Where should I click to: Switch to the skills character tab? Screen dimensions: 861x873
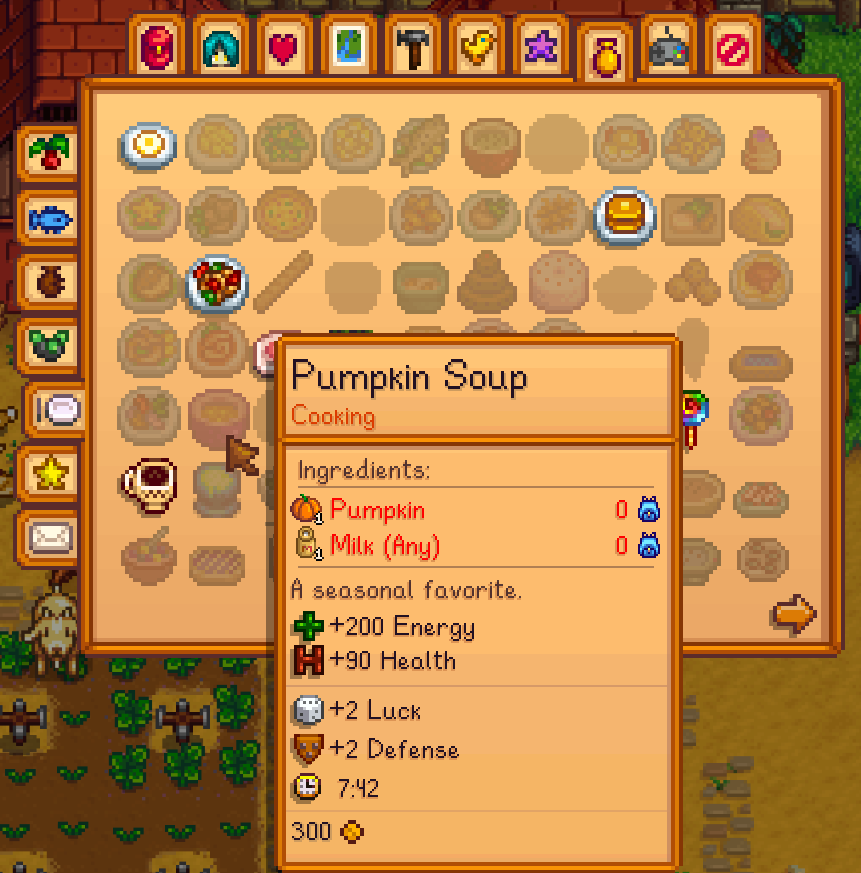pos(223,47)
